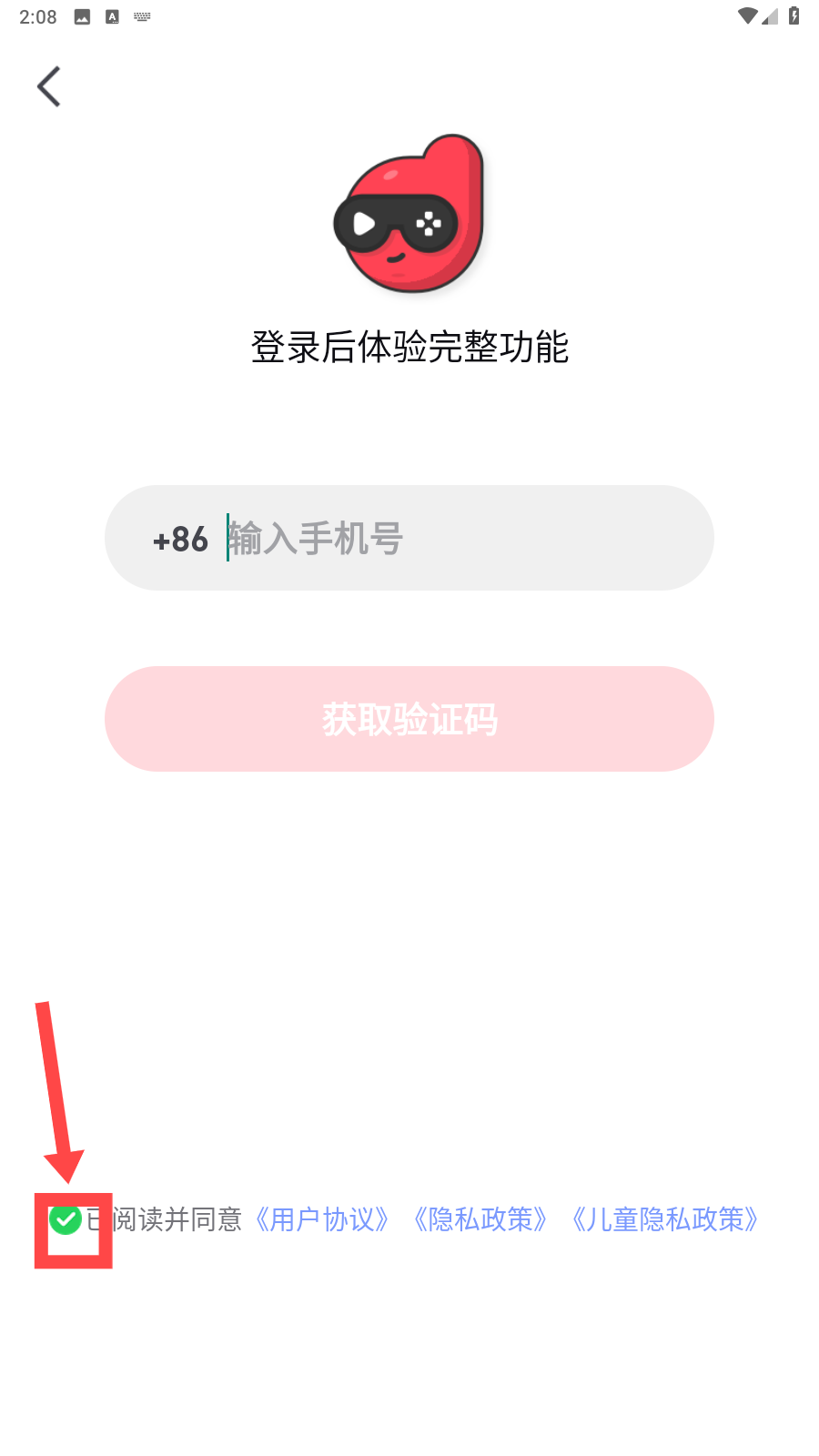Screen dimensions: 819x1456
Task: Uncheck the agreement checkbox
Action: pyautogui.click(x=66, y=1219)
